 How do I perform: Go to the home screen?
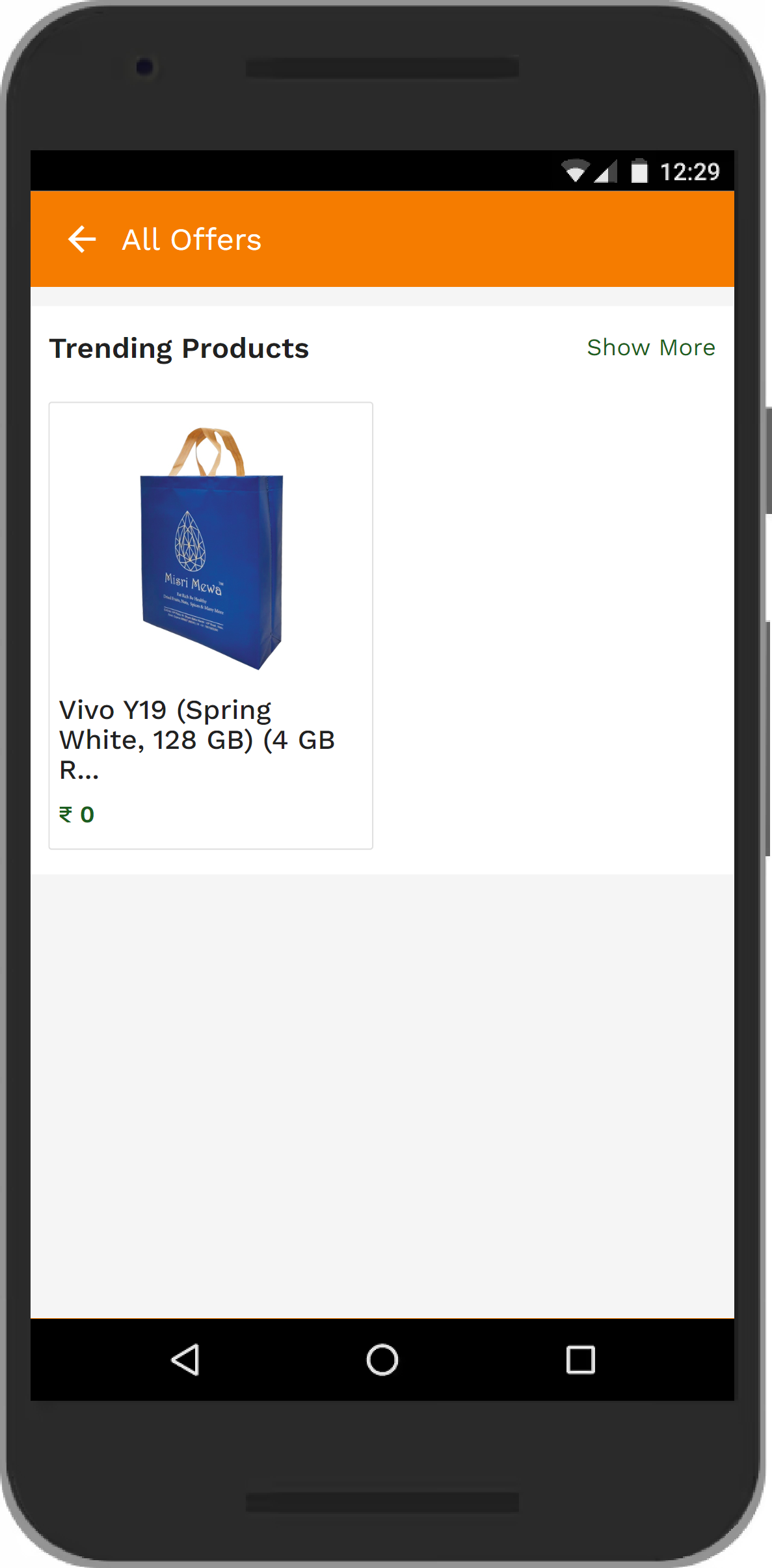tap(382, 1360)
